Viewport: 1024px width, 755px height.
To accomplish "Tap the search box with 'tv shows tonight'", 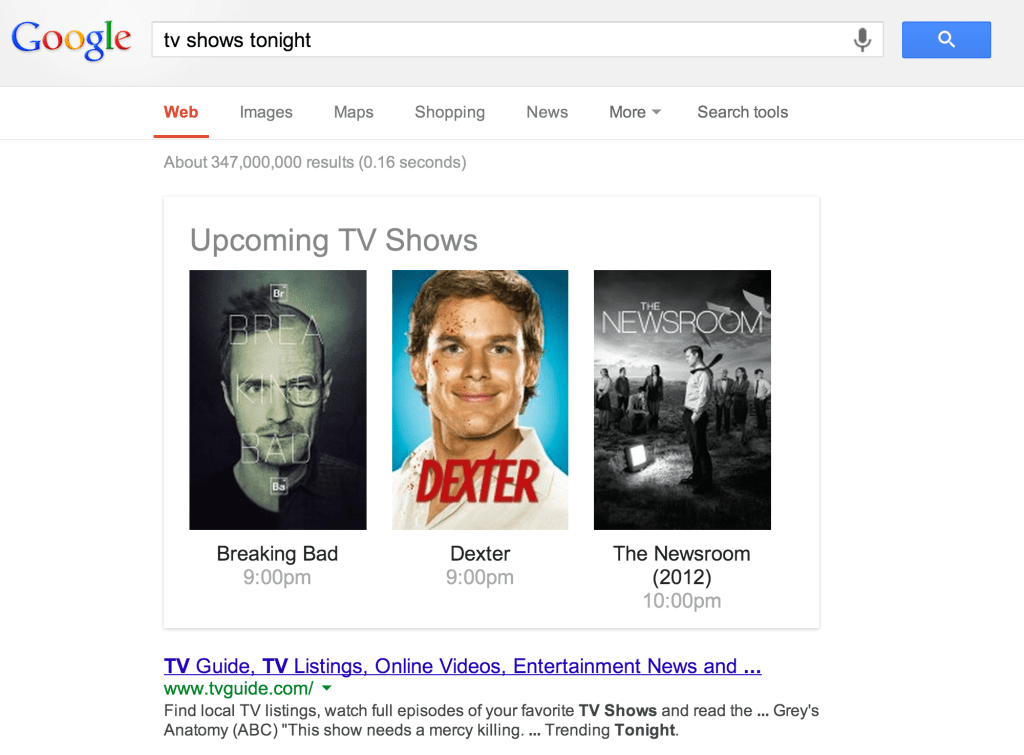I will click(500, 40).
